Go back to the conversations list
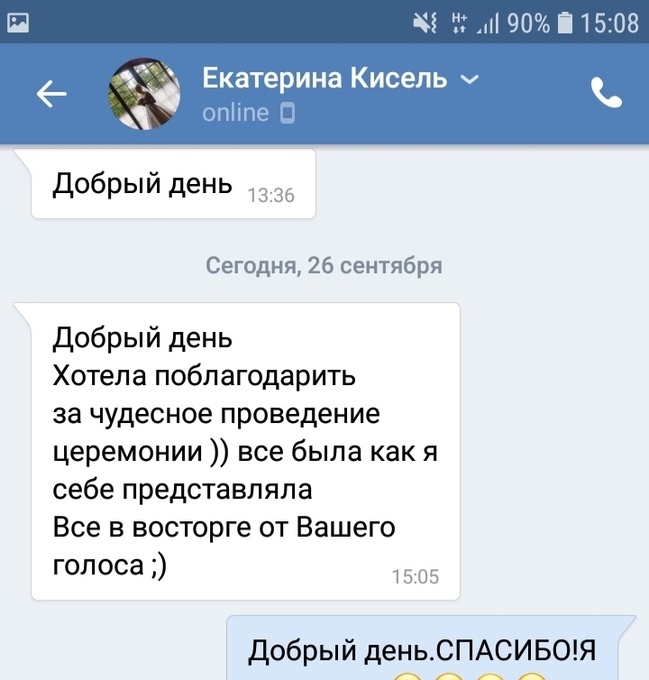 pos(51,94)
